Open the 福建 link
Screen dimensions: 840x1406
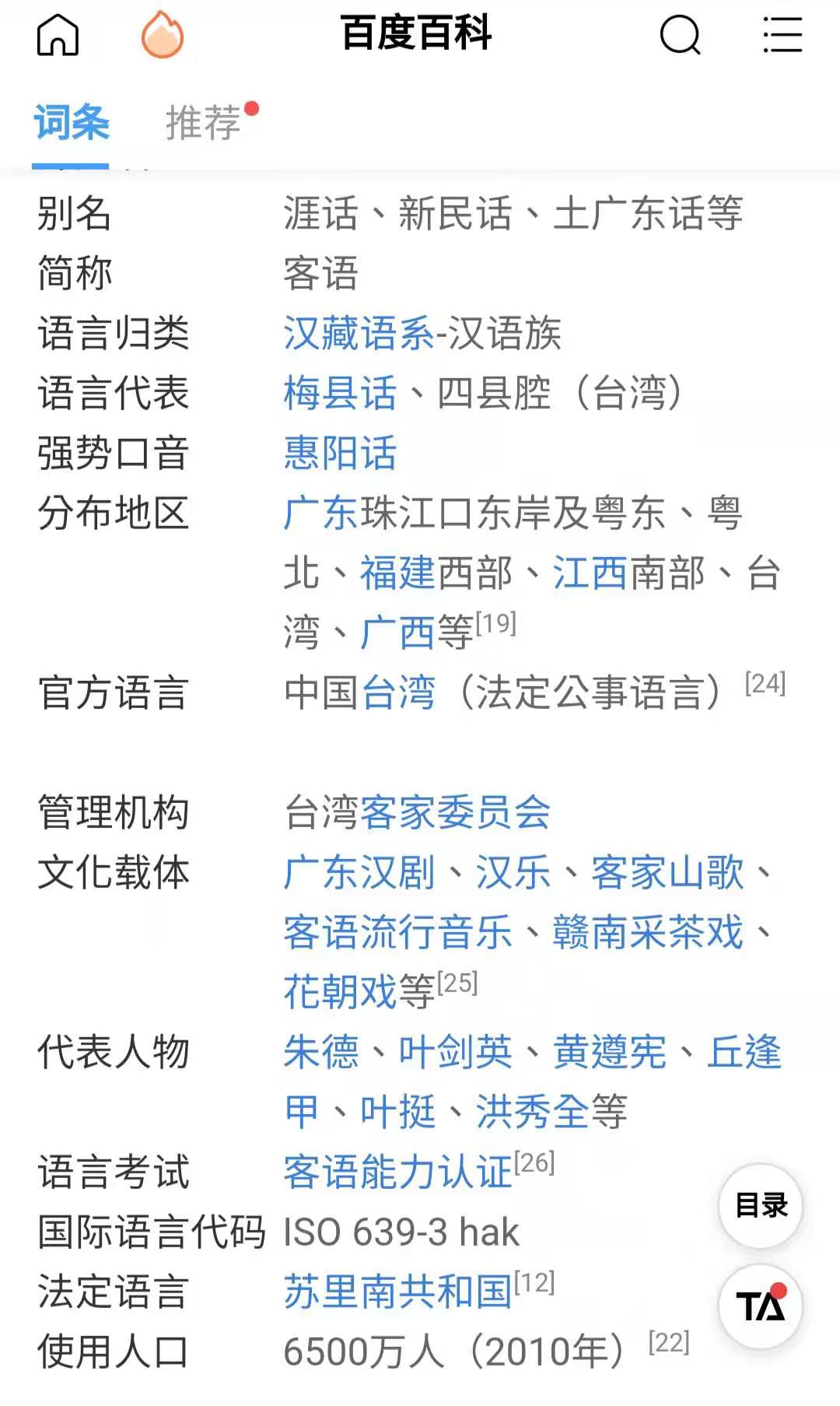tap(397, 573)
